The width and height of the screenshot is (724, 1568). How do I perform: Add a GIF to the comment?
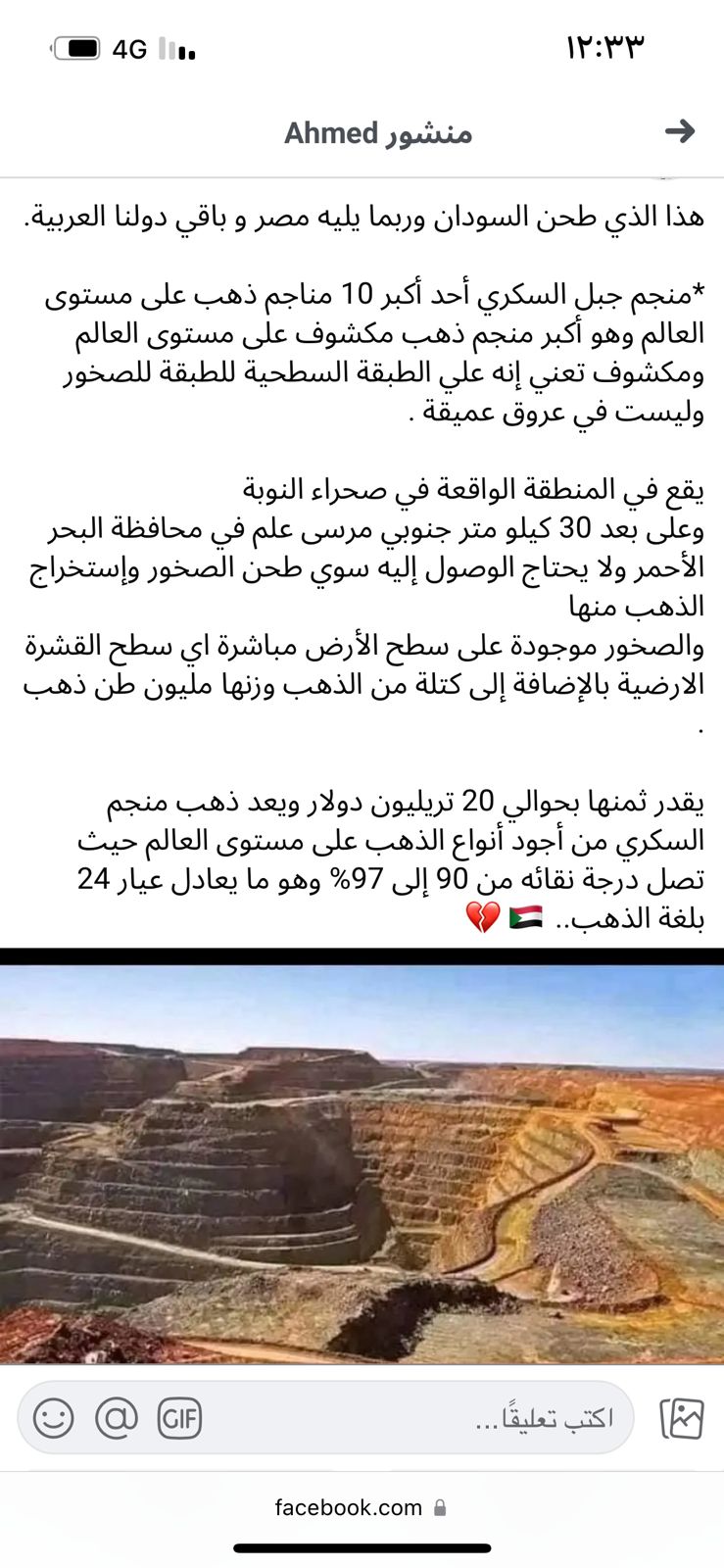[179, 1418]
